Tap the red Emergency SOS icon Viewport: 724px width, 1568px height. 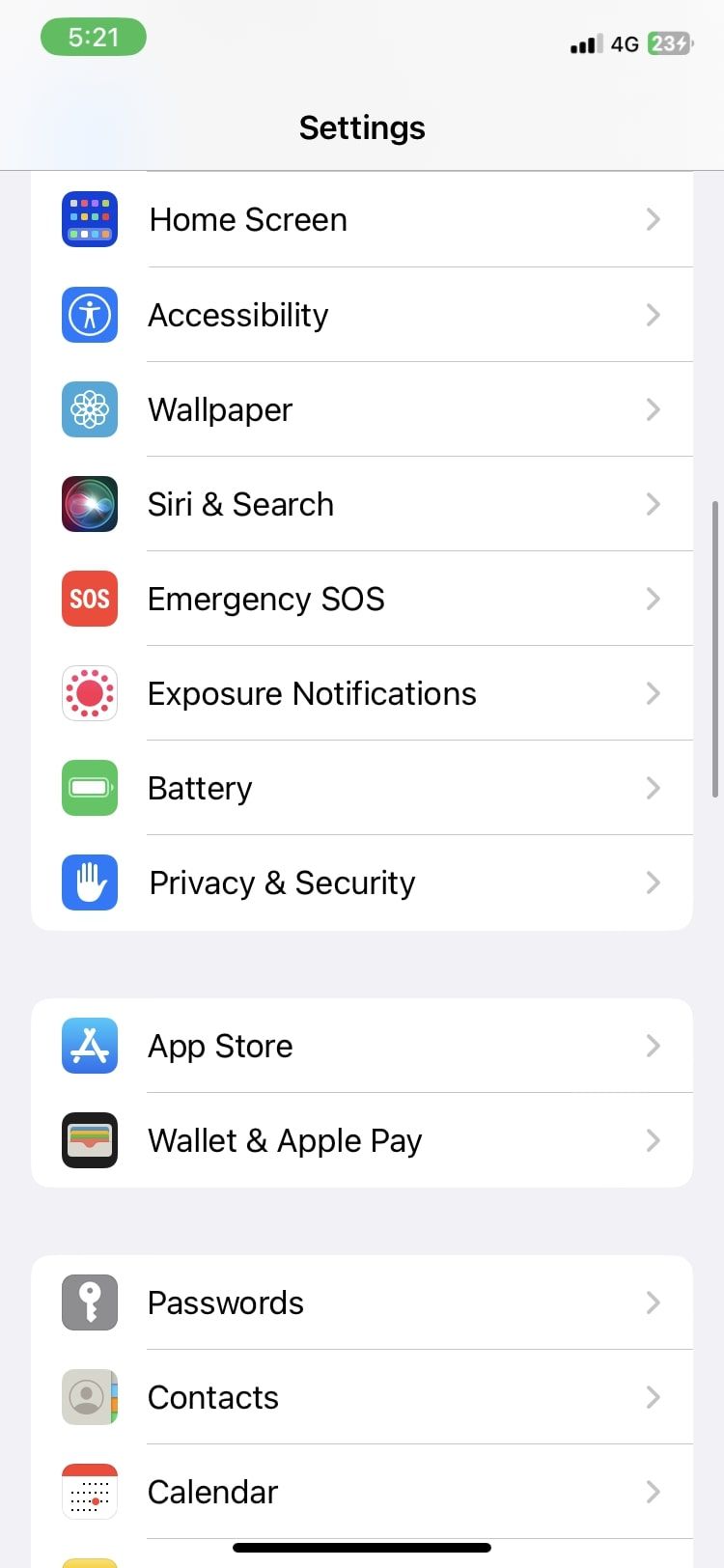(89, 599)
